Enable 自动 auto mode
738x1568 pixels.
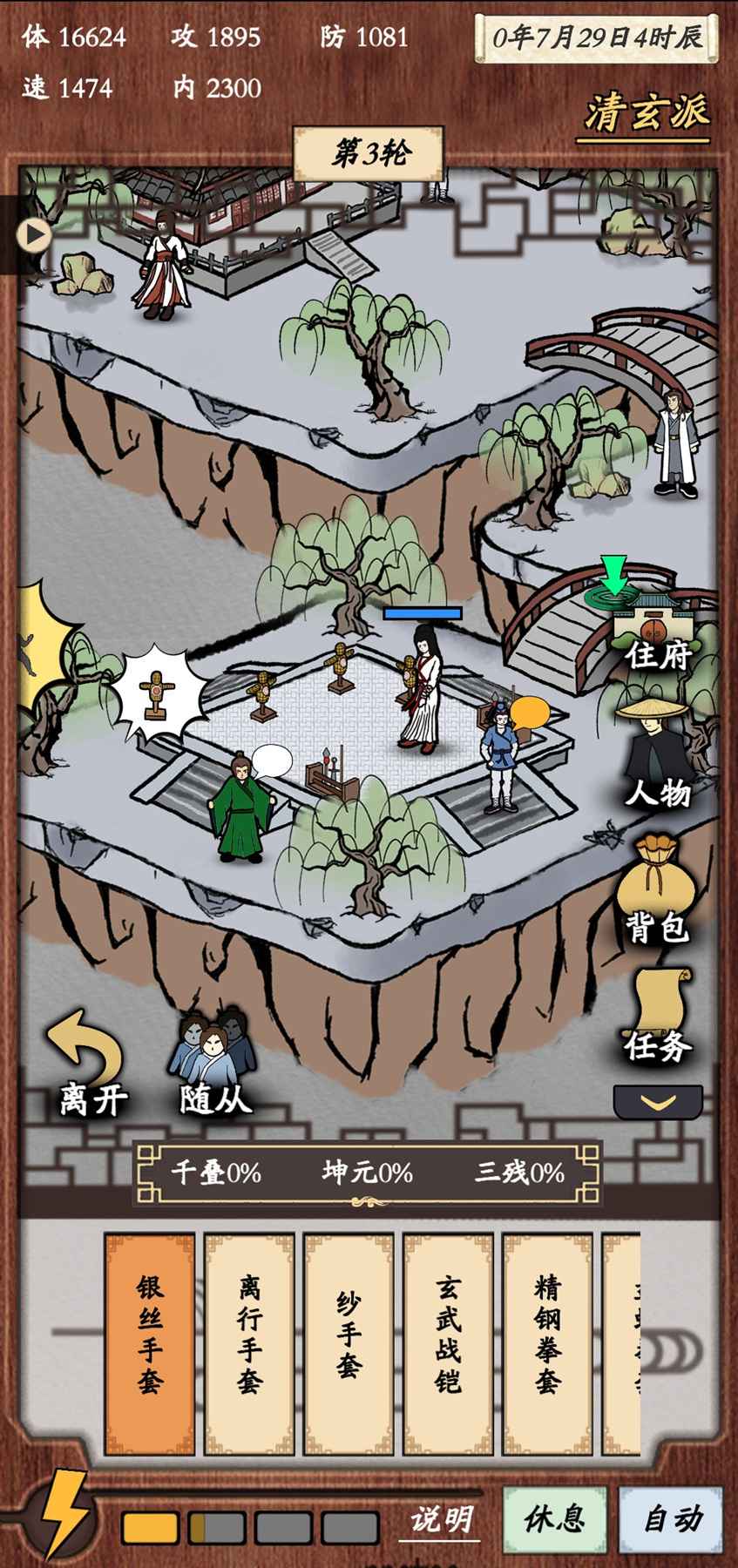point(671,1520)
